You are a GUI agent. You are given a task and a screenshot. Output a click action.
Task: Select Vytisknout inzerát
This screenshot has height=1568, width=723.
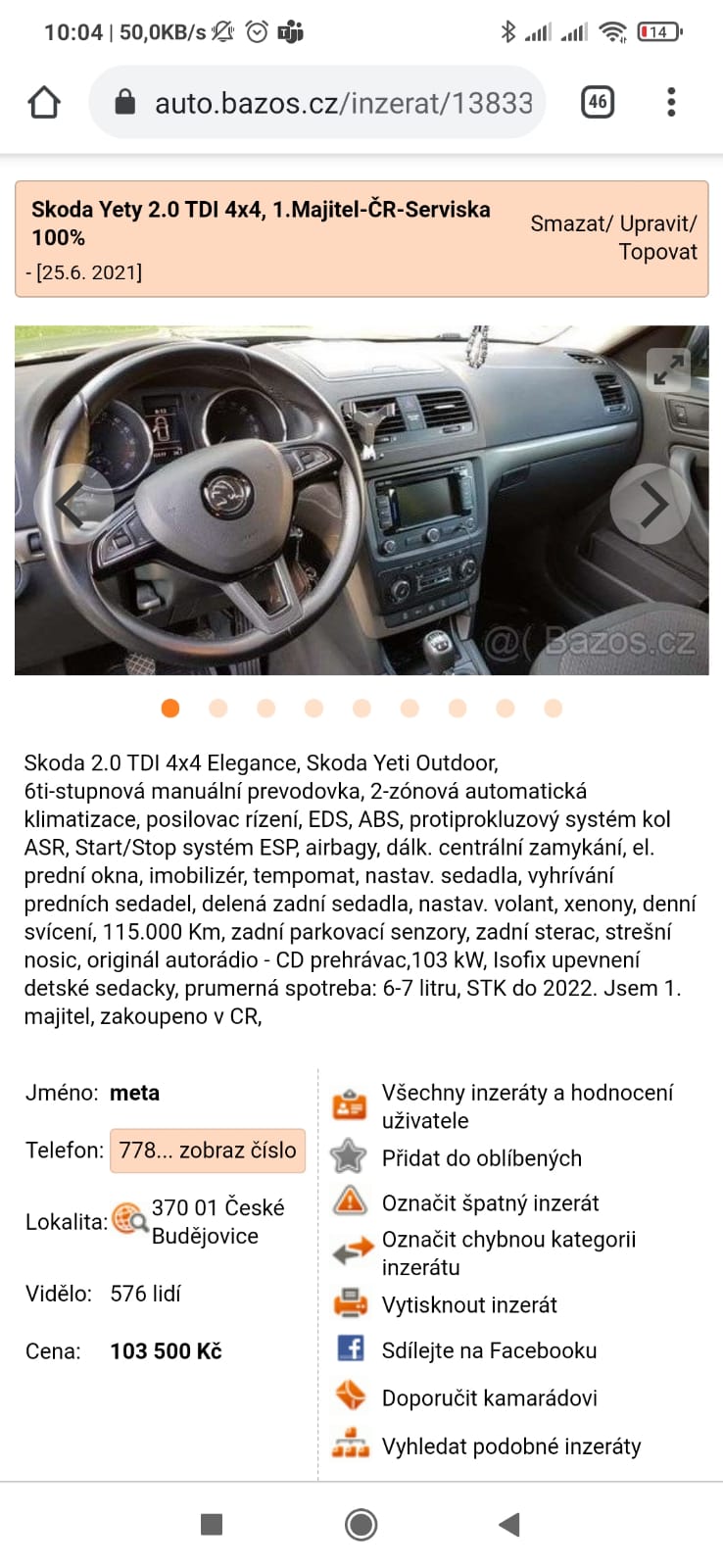pyautogui.click(x=469, y=1305)
